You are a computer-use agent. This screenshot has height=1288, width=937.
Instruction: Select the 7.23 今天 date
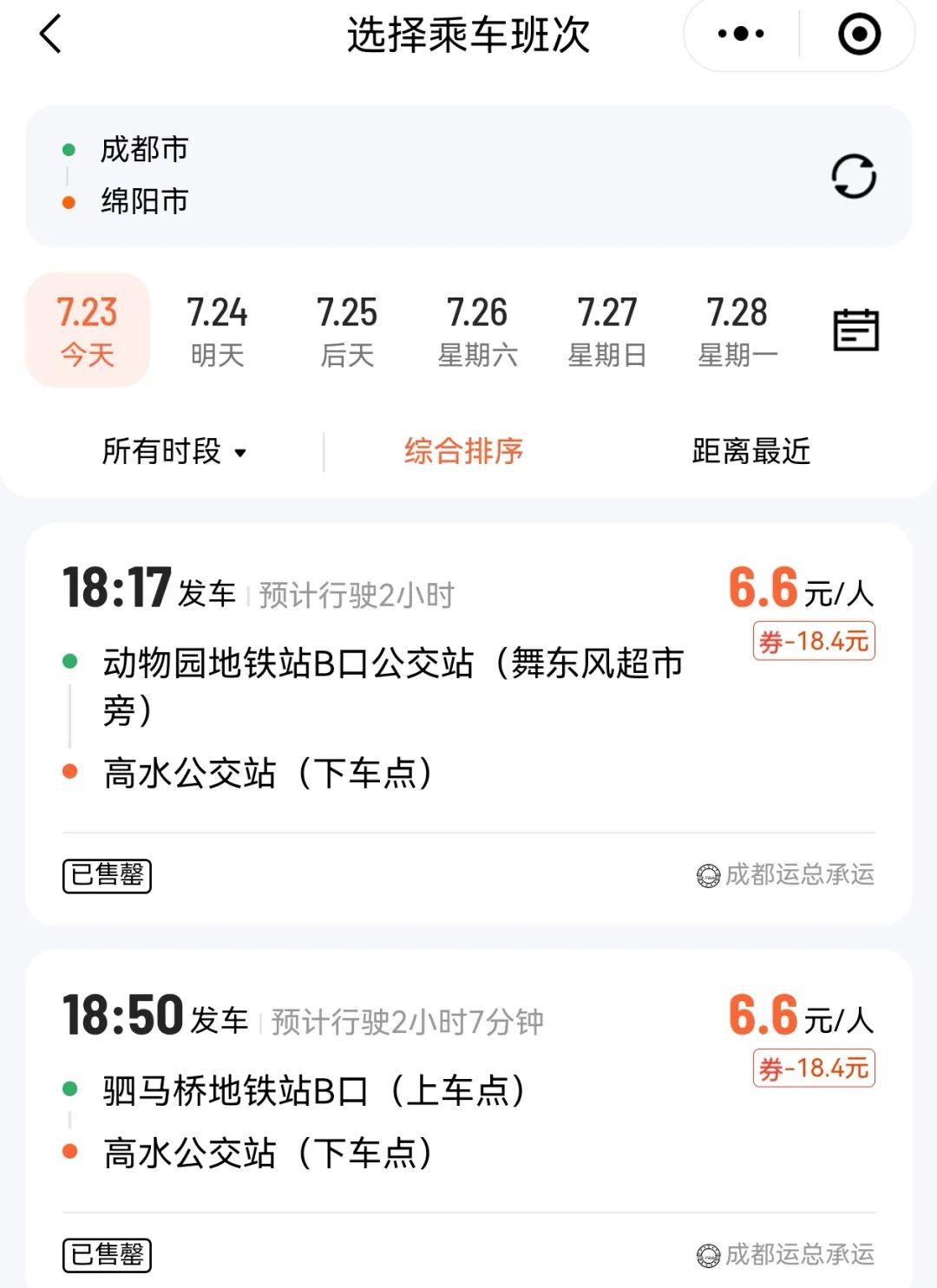tap(88, 330)
